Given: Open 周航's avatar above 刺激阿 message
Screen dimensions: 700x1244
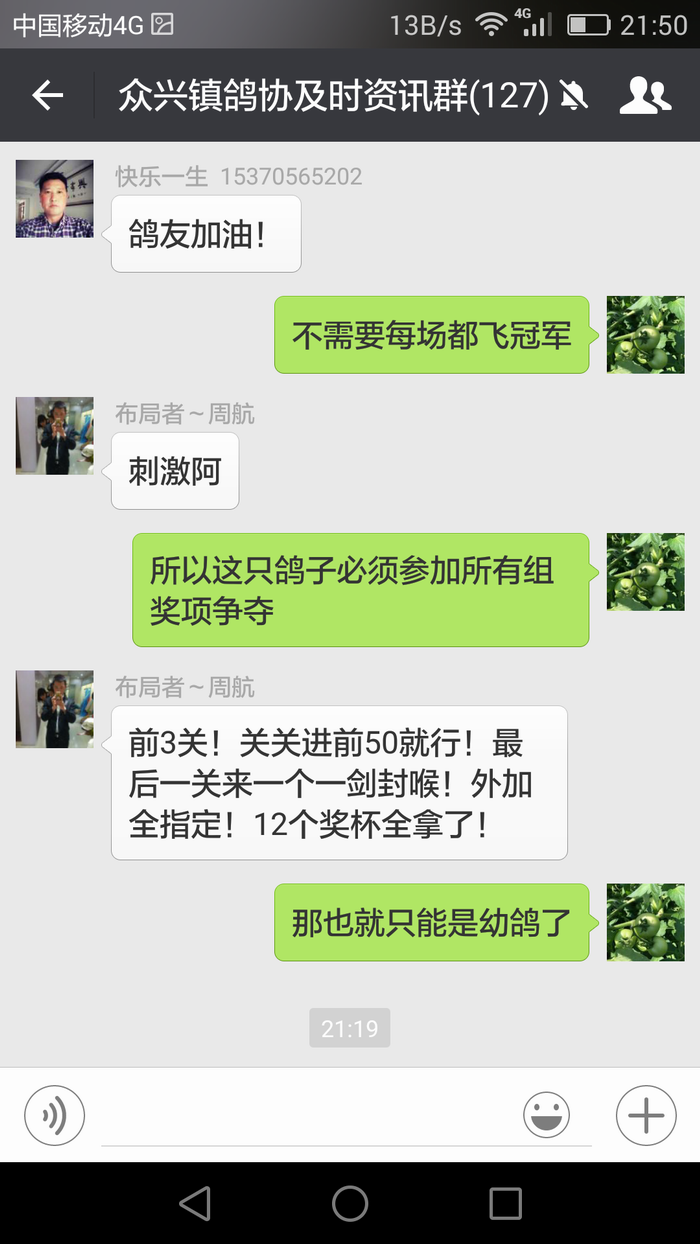Looking at the screenshot, I should (x=55, y=436).
